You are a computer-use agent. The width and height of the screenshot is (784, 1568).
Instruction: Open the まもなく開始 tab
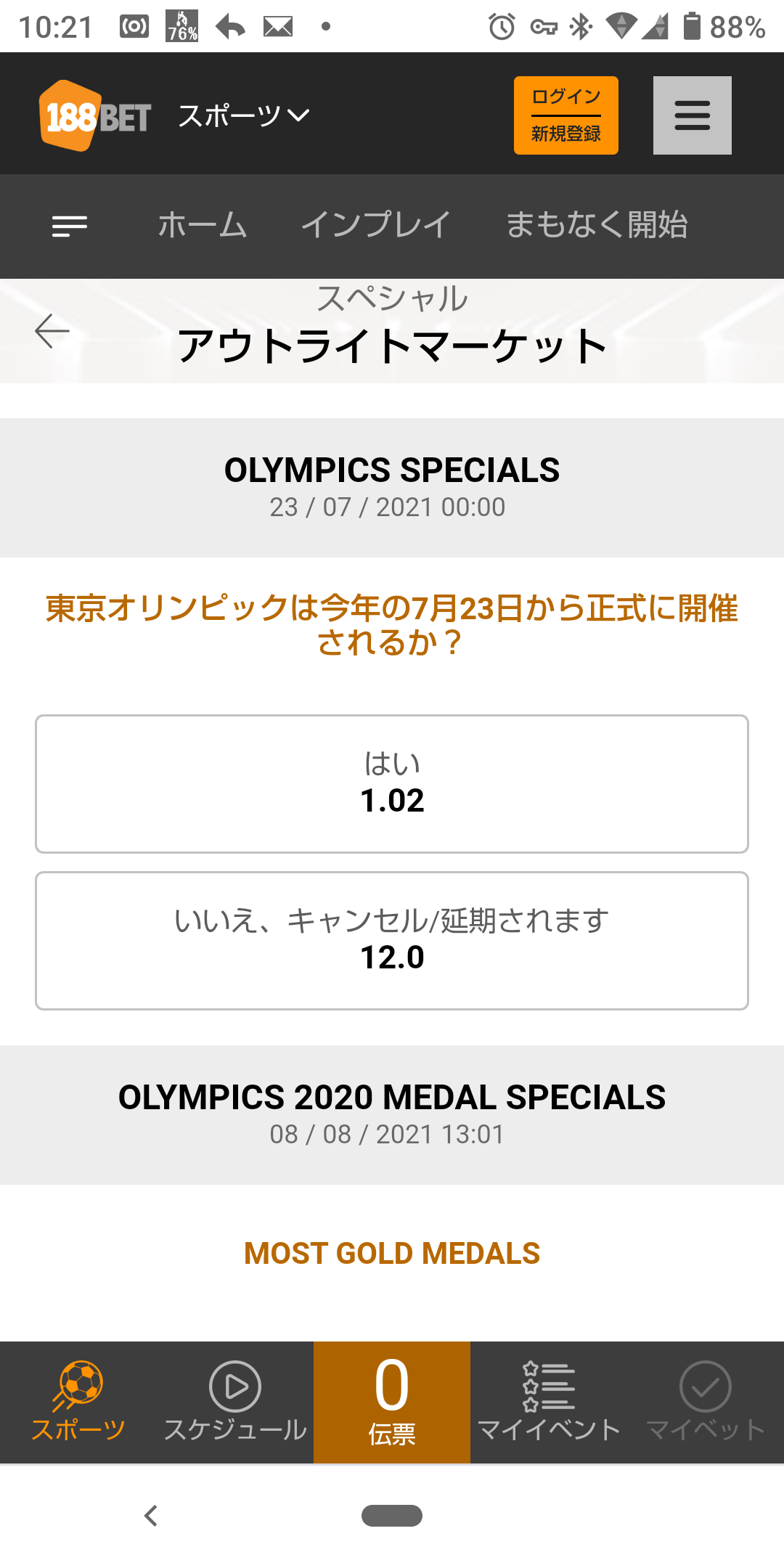(x=600, y=226)
